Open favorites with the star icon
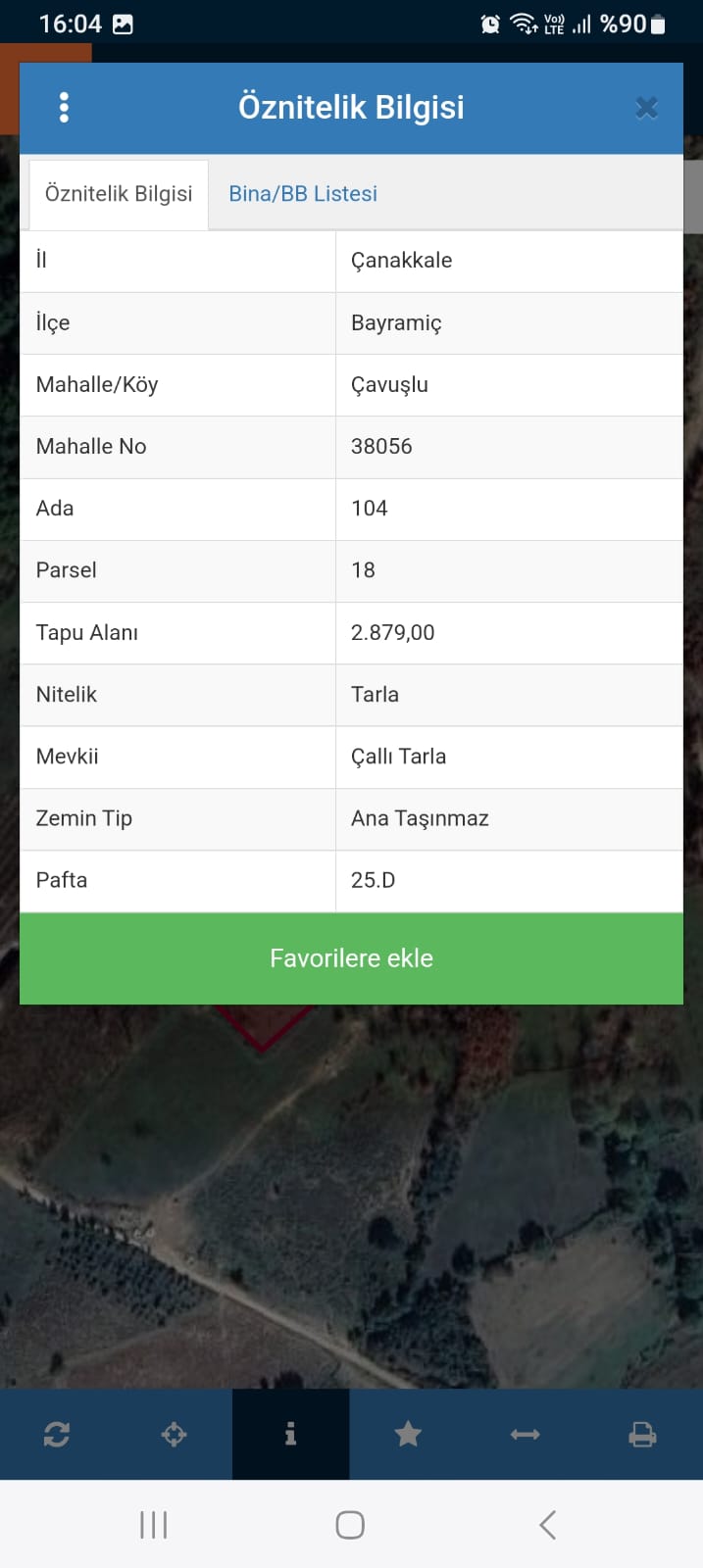This screenshot has width=703, height=1568. pos(408,1435)
